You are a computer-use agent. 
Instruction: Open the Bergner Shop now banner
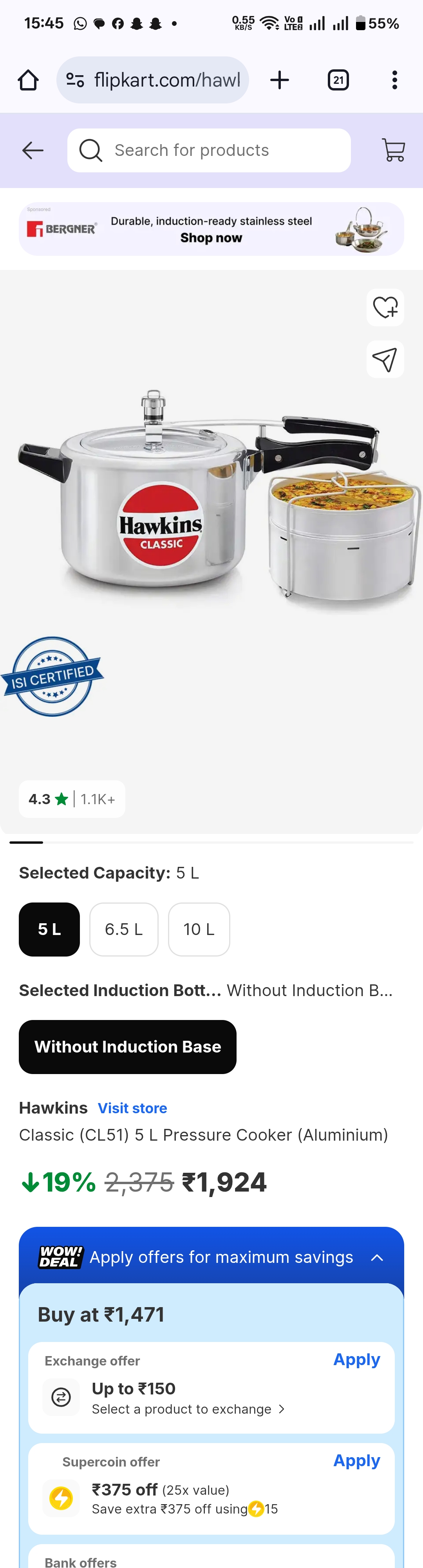point(211,230)
